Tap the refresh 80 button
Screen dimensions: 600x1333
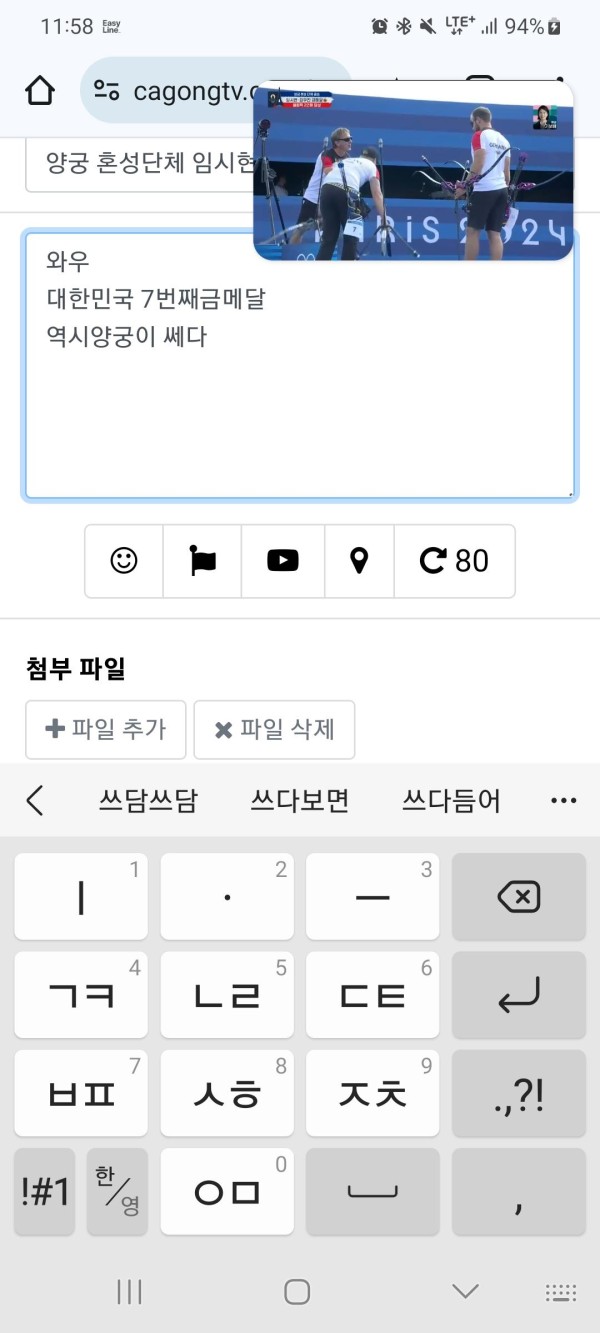click(x=455, y=561)
